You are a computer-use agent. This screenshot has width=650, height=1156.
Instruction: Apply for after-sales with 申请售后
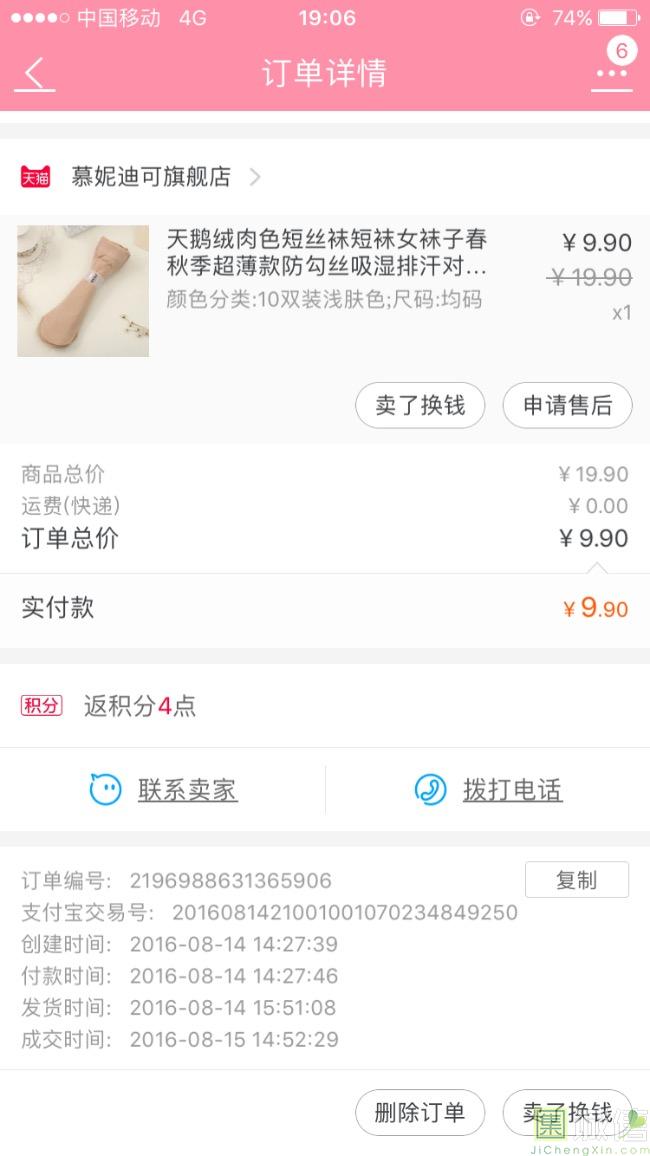point(567,405)
